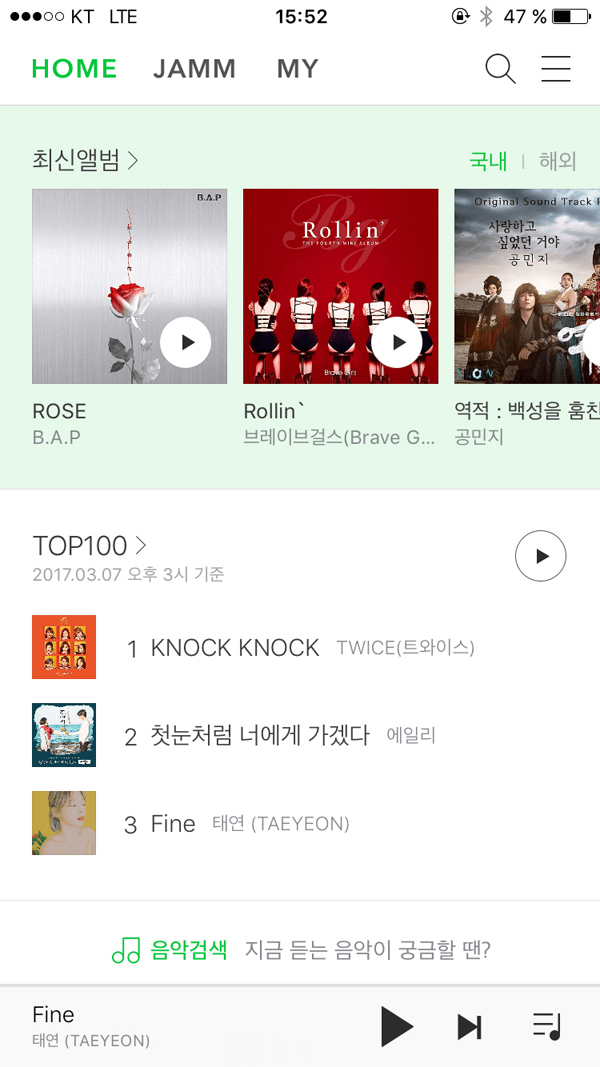600x1067 pixels.
Task: Open the search magnifier icon
Action: pos(500,68)
